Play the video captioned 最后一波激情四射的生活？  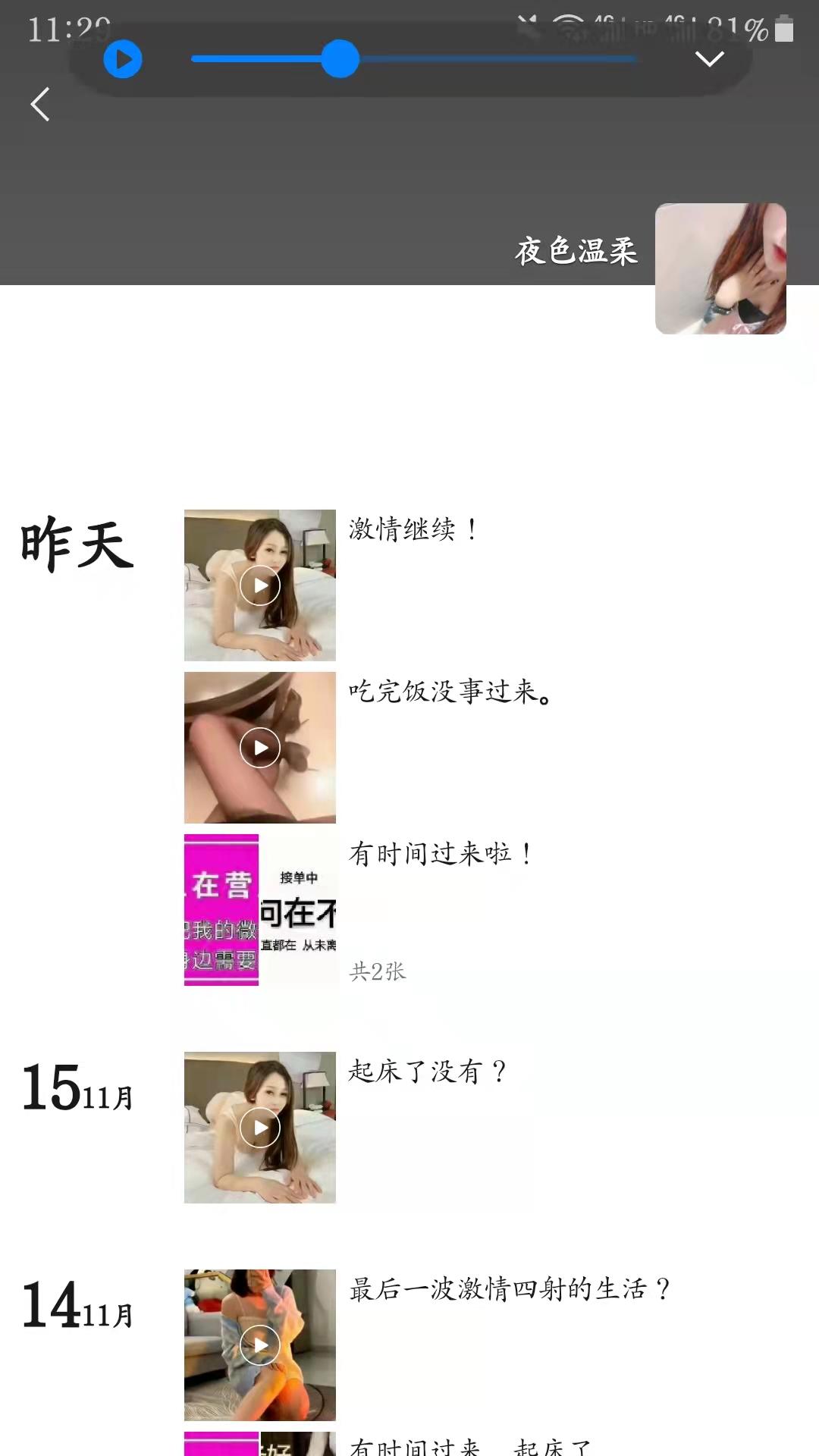260,1345
